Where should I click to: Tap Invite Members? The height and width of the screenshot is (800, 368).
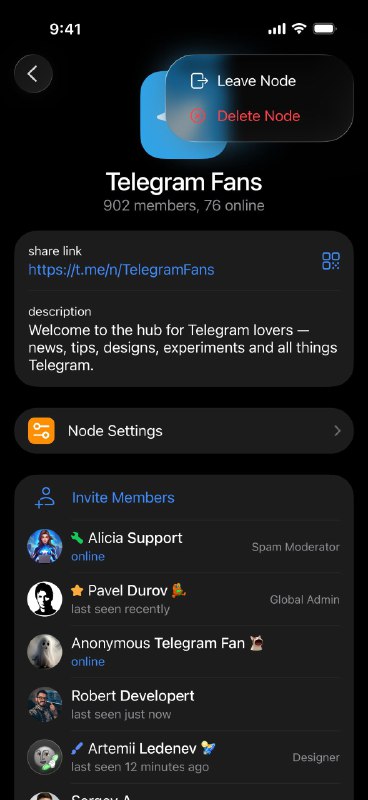[x=184, y=497]
